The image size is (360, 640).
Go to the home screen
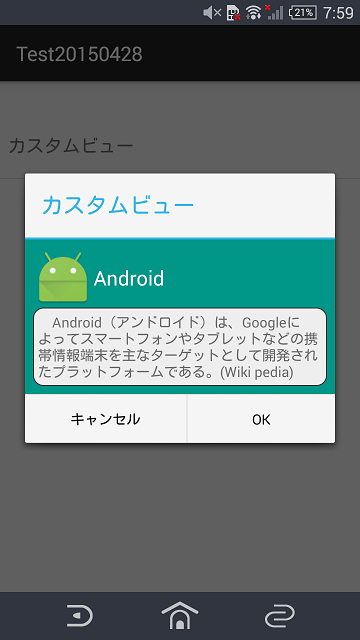180,615
